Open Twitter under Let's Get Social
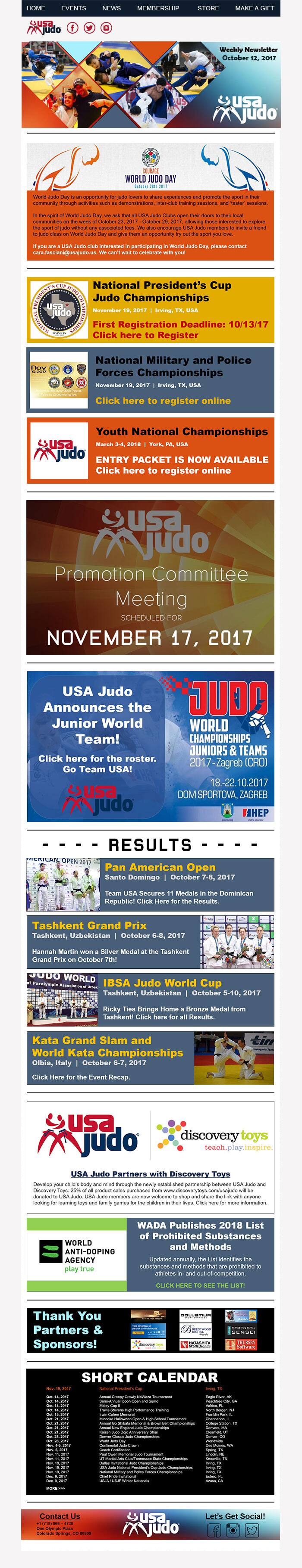This screenshot has height=1568, width=302. tap(252, 1529)
